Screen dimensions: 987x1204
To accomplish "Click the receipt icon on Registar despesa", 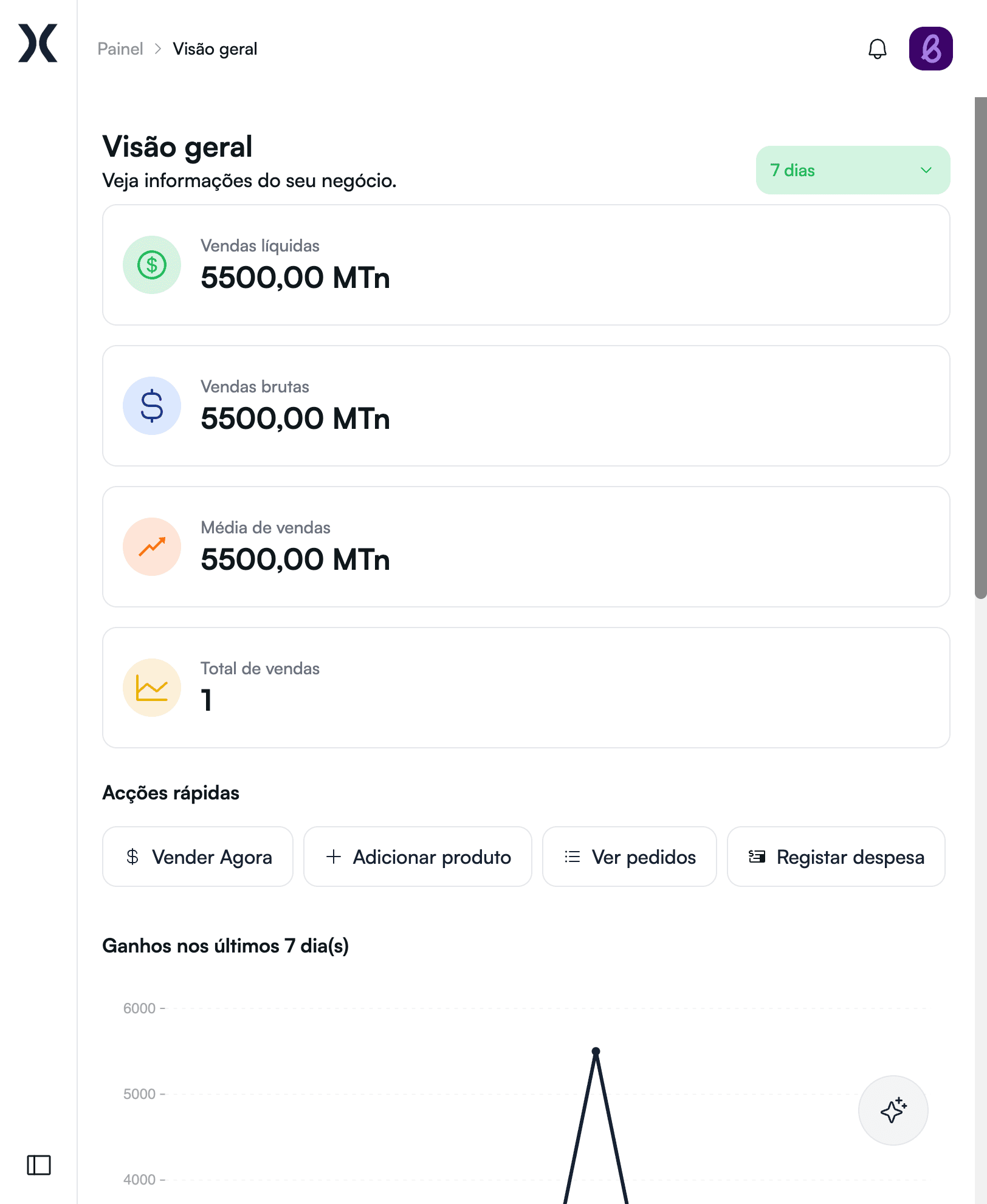I will coord(757,857).
